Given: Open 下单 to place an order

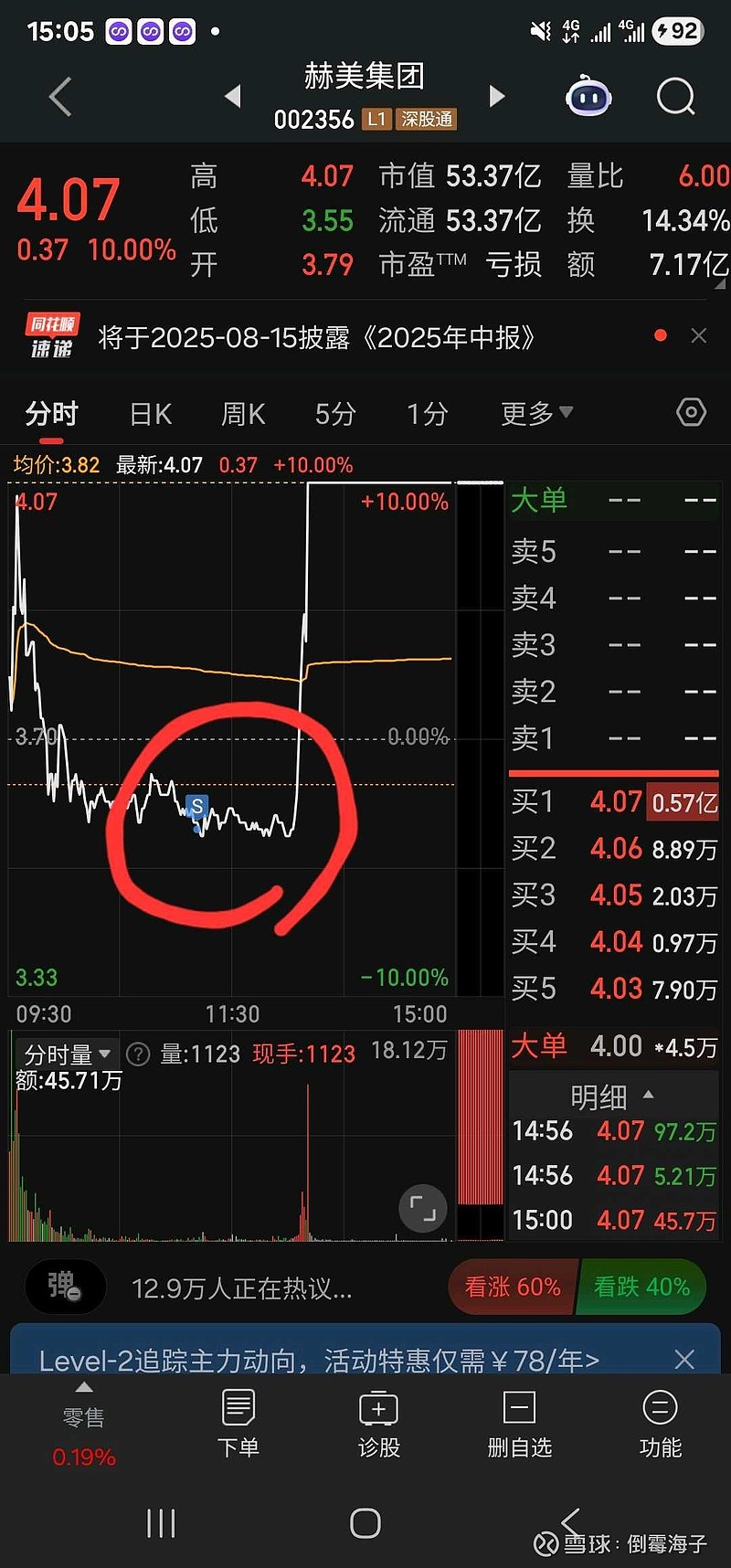Looking at the screenshot, I should [238, 1425].
